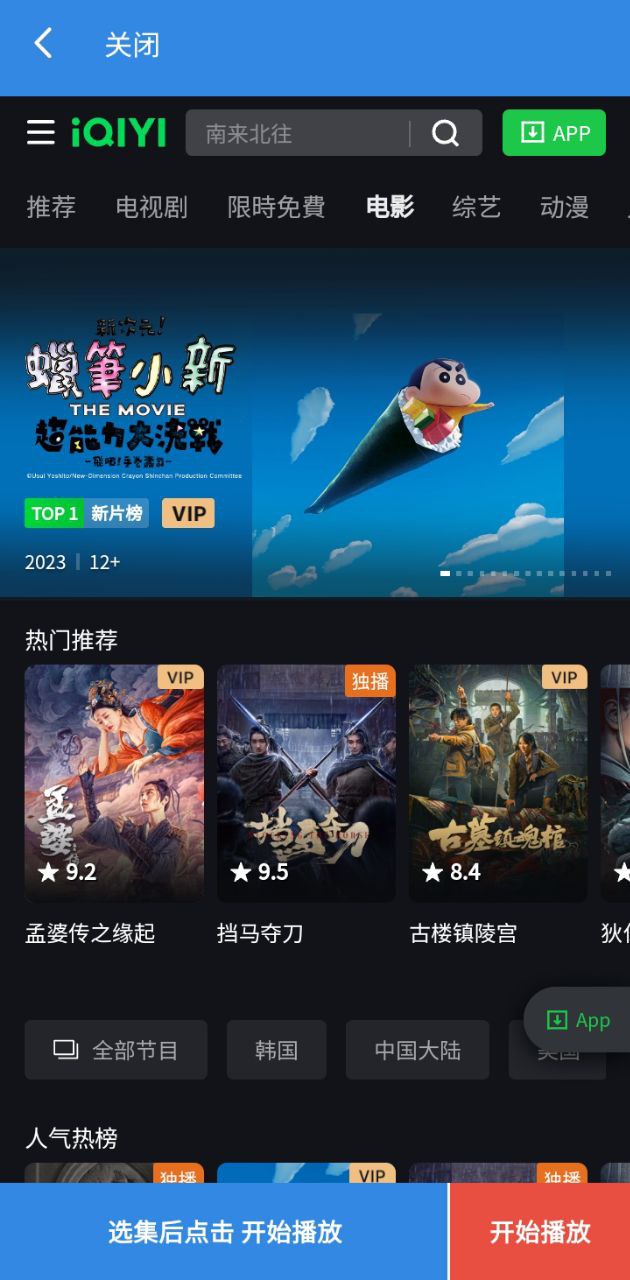
Task: Open the movie 孟婆传之缘起
Action: click(x=114, y=784)
